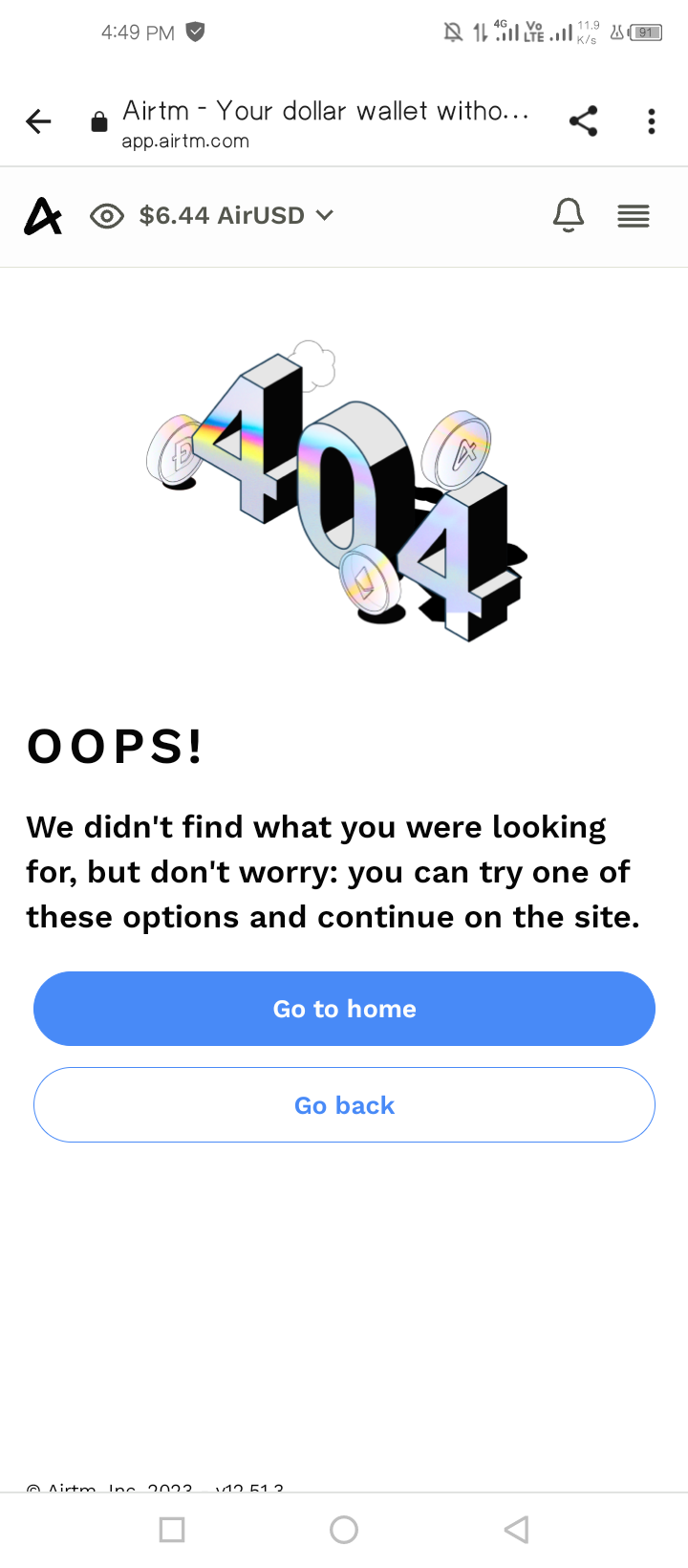Expand the $6.44 AirUSD balance dropdown
This screenshot has width=688, height=1568.
[x=237, y=216]
